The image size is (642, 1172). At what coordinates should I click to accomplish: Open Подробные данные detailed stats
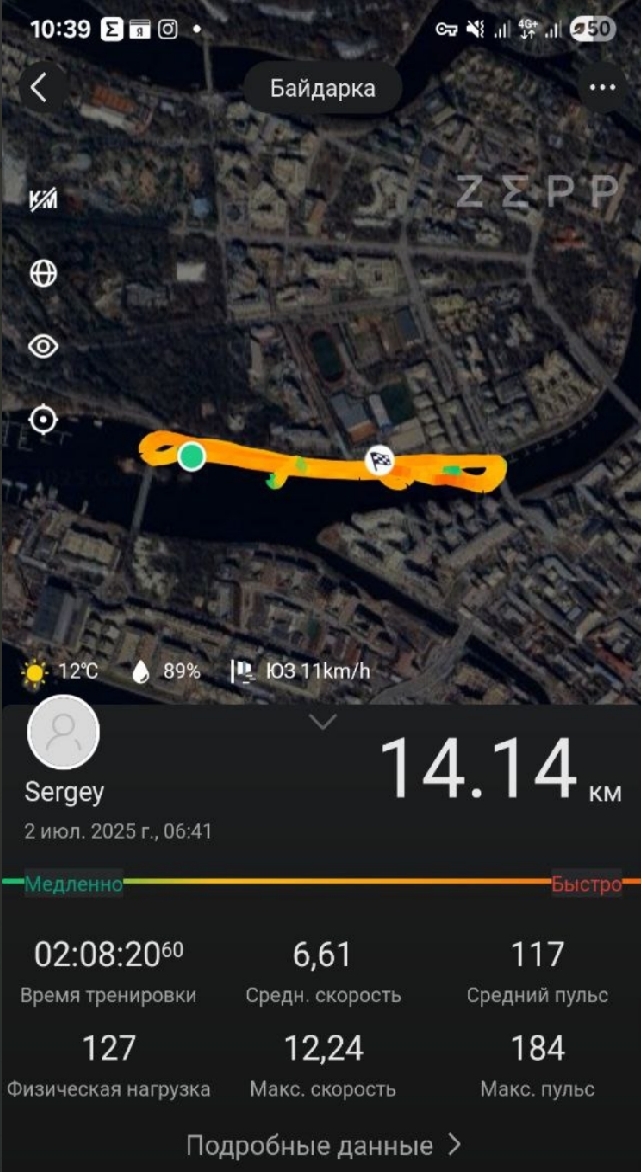[323, 1145]
